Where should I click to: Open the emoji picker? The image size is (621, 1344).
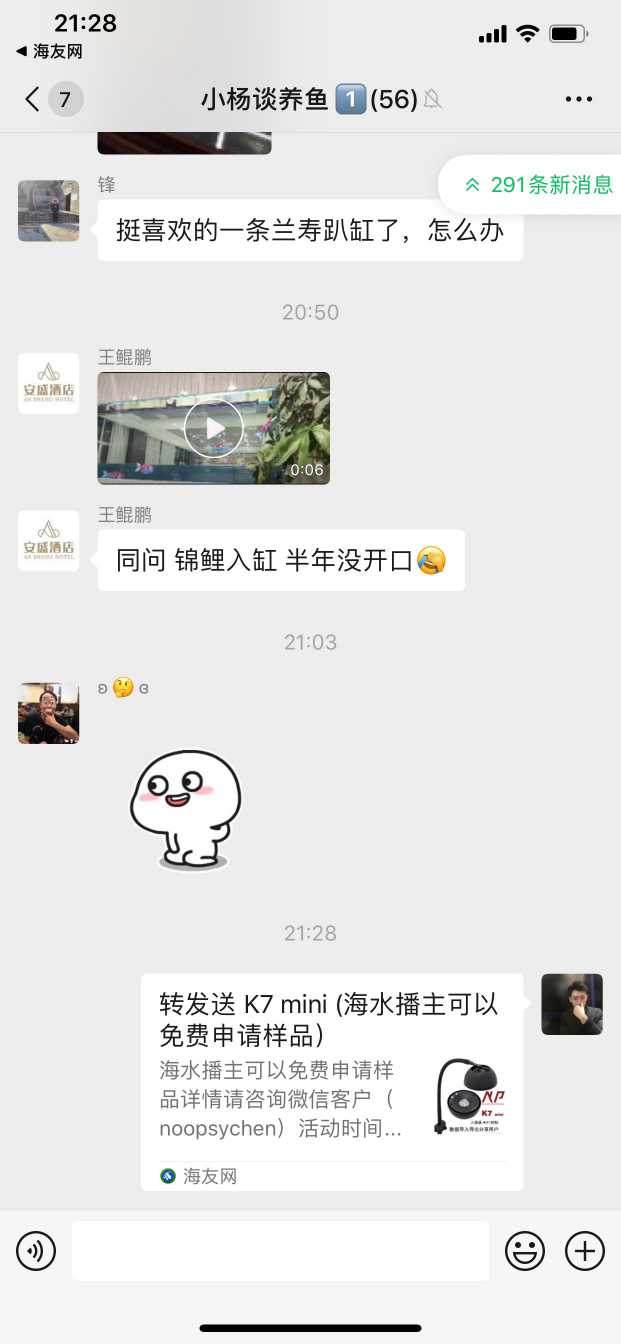coord(525,1251)
